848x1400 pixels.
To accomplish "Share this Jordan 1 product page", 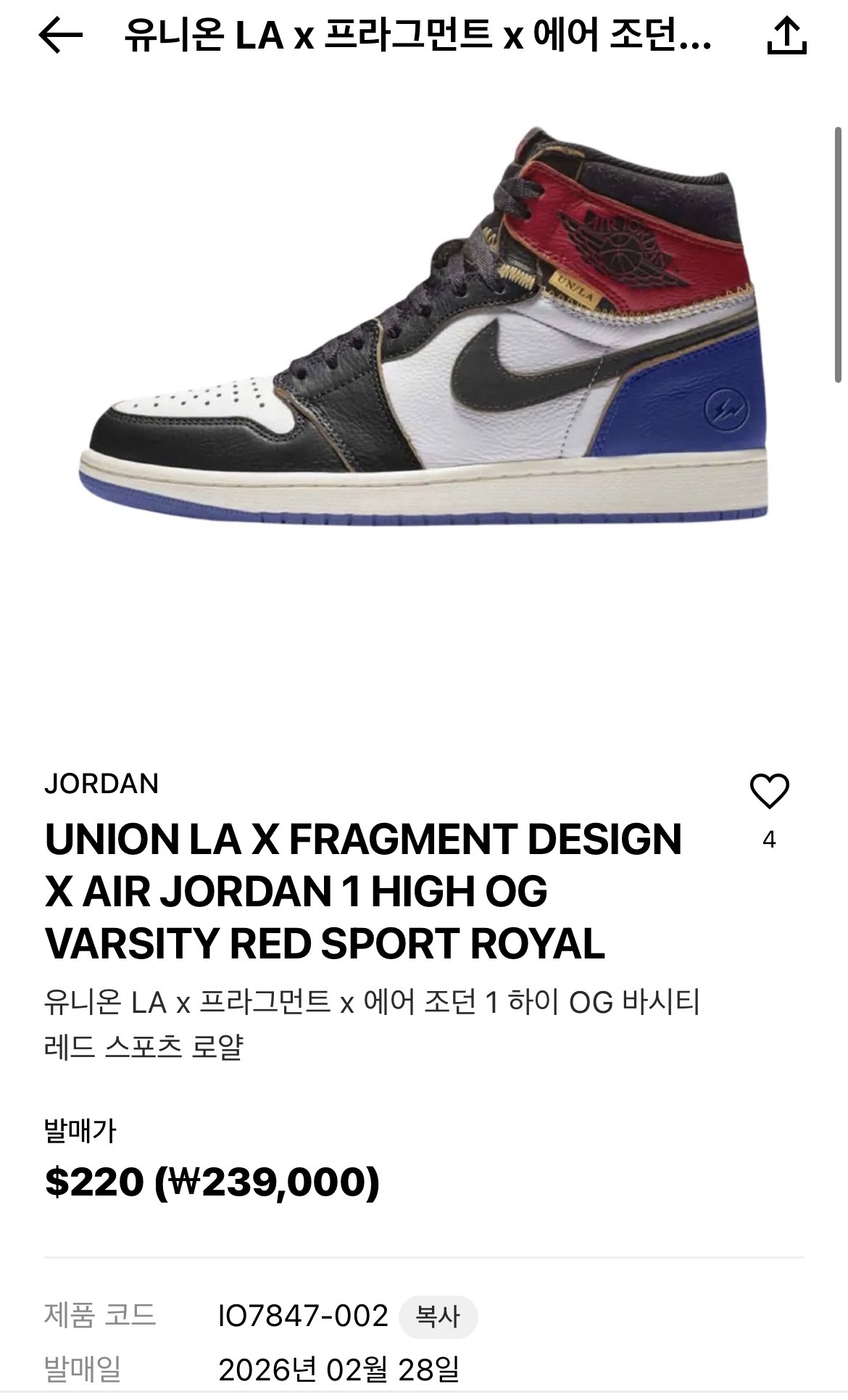I will [x=786, y=36].
